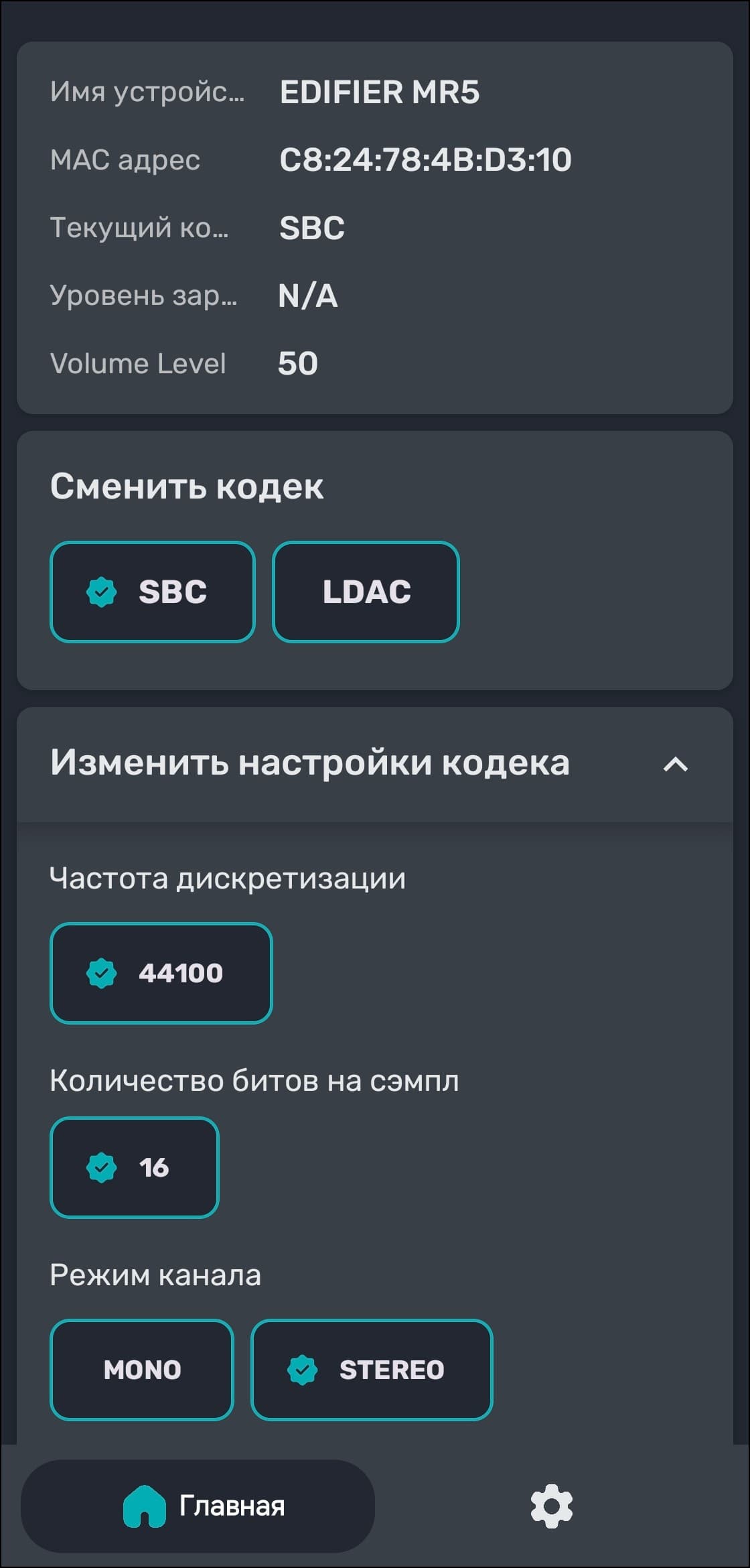750x1568 pixels.
Task: Set channel mode to MONO
Action: tap(142, 1370)
